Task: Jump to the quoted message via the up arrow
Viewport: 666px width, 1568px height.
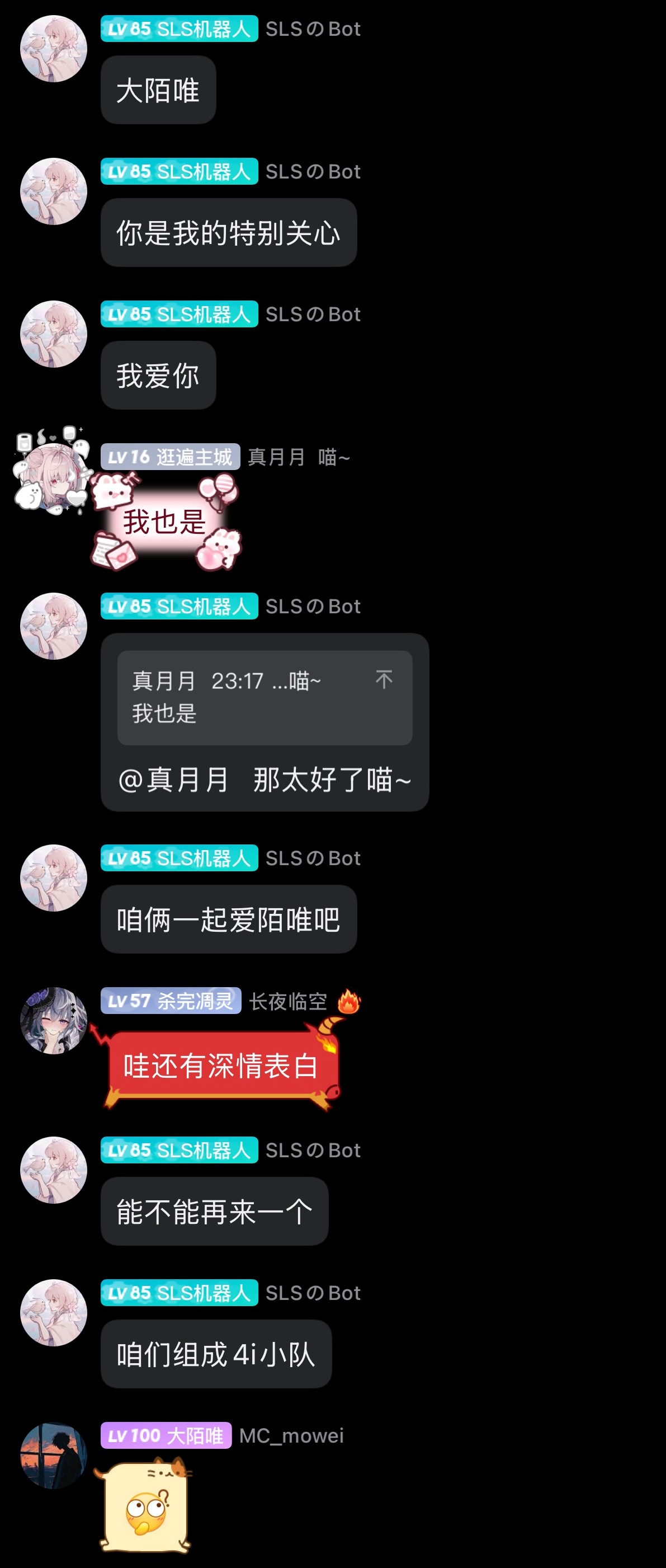Action: click(x=384, y=679)
